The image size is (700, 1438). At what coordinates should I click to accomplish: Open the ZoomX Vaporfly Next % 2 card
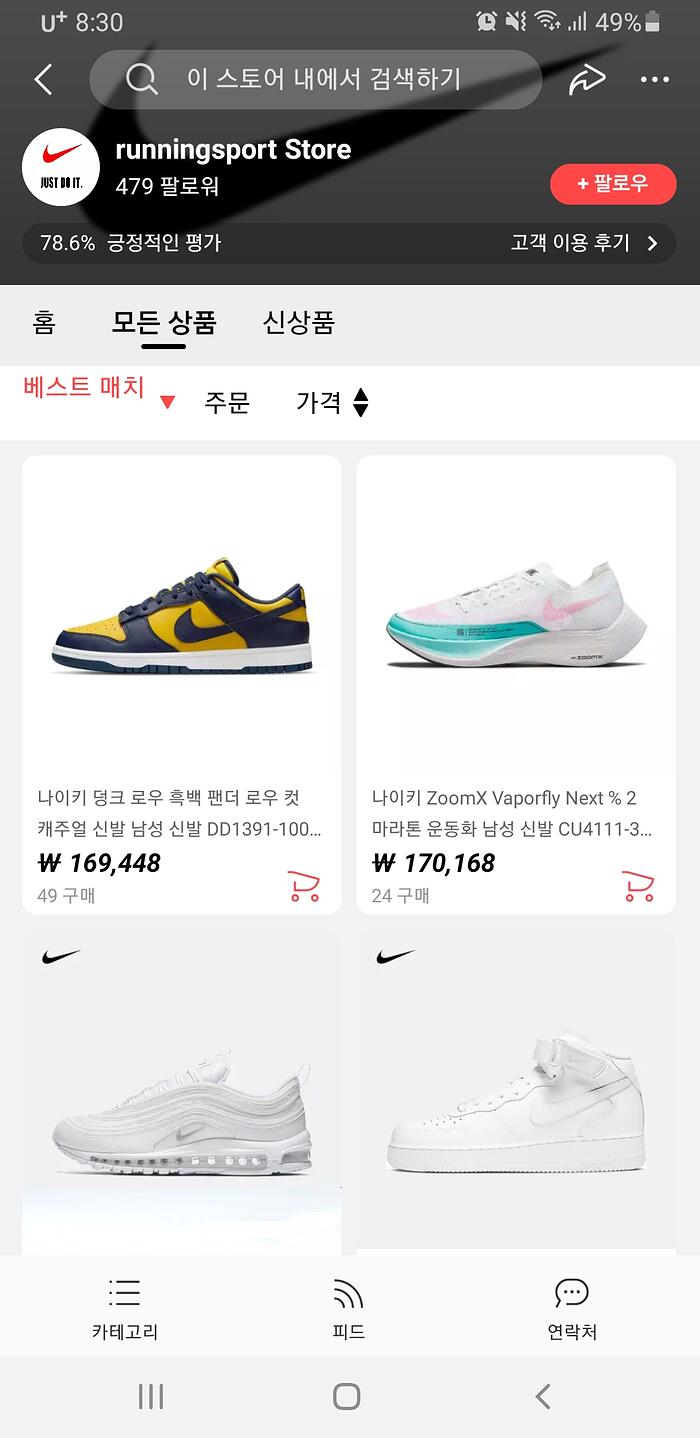click(516, 650)
